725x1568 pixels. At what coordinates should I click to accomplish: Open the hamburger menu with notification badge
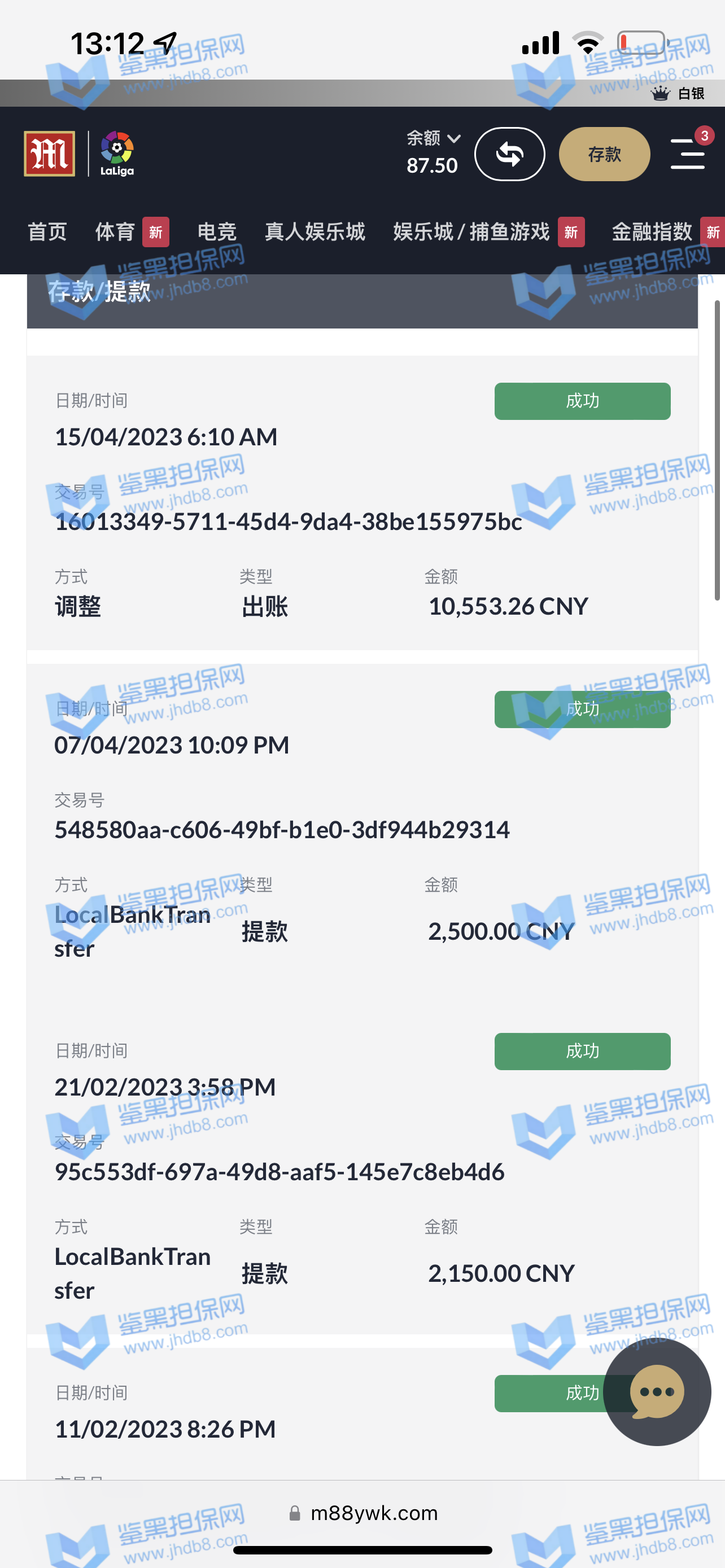point(688,154)
